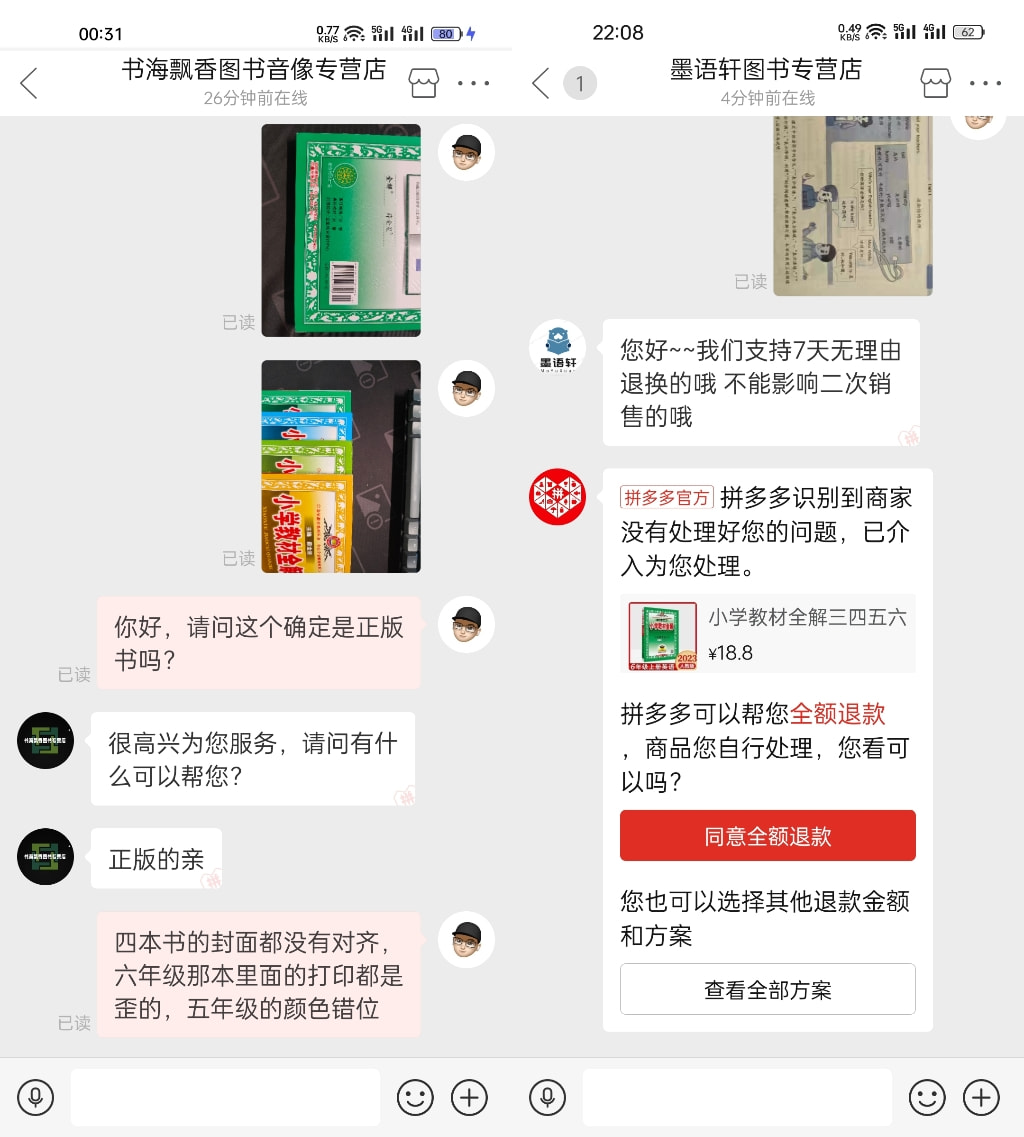Click the unread badge next to the back arrow
This screenshot has height=1137, width=1024.
(580, 85)
